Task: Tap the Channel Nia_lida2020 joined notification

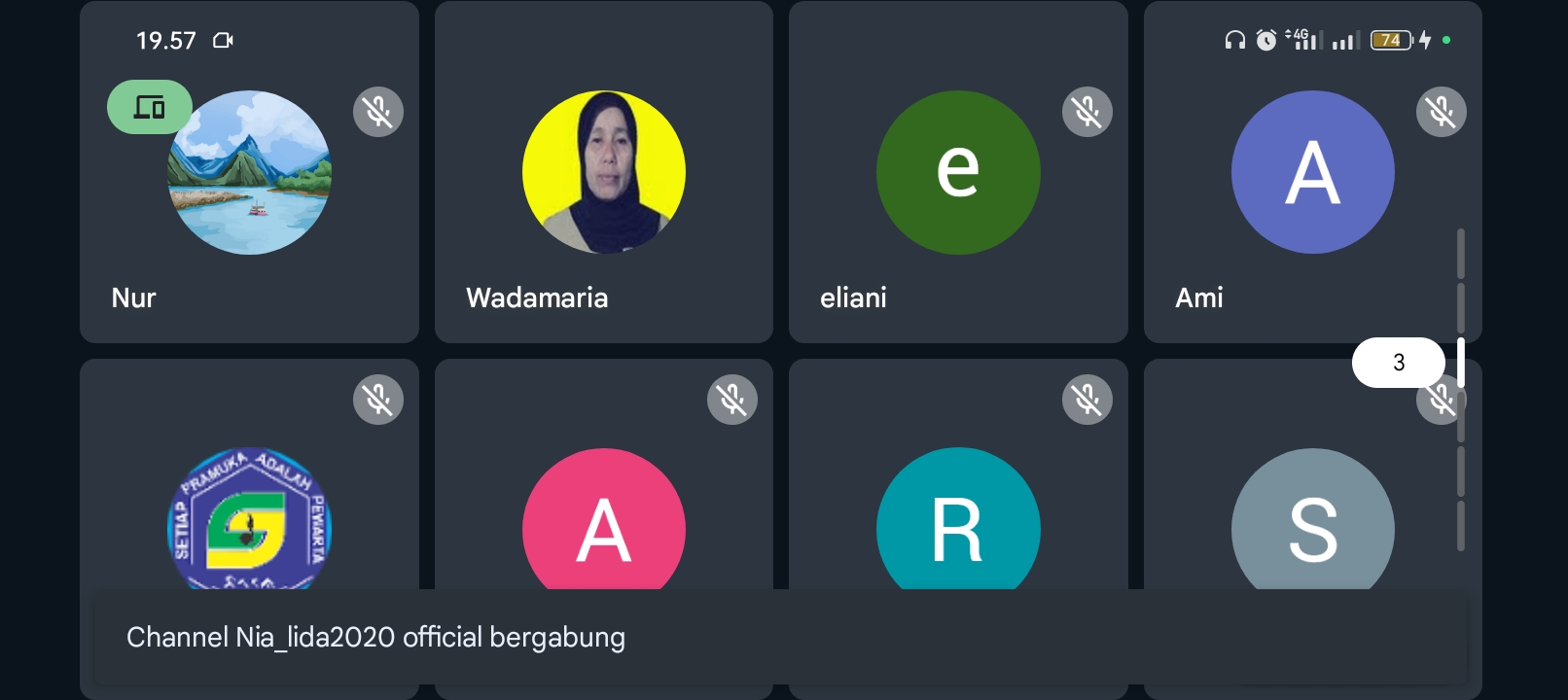Action: tap(778, 638)
